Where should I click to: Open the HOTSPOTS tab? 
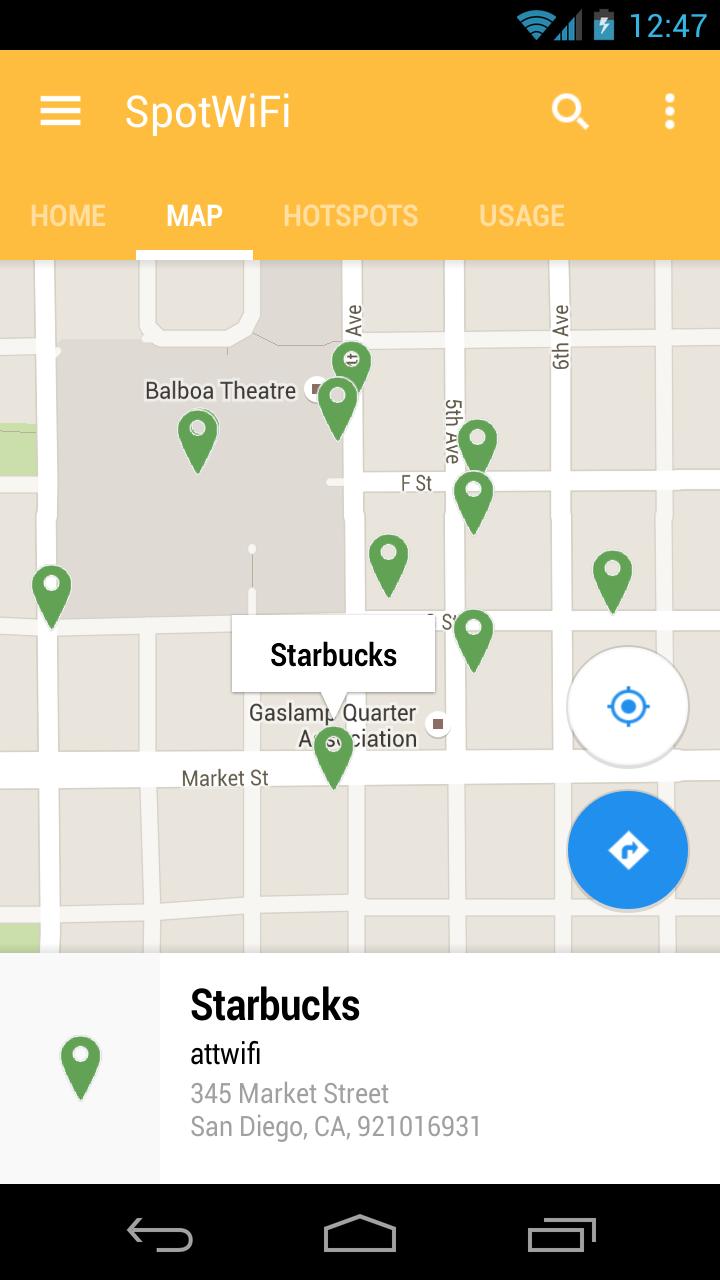click(x=351, y=215)
